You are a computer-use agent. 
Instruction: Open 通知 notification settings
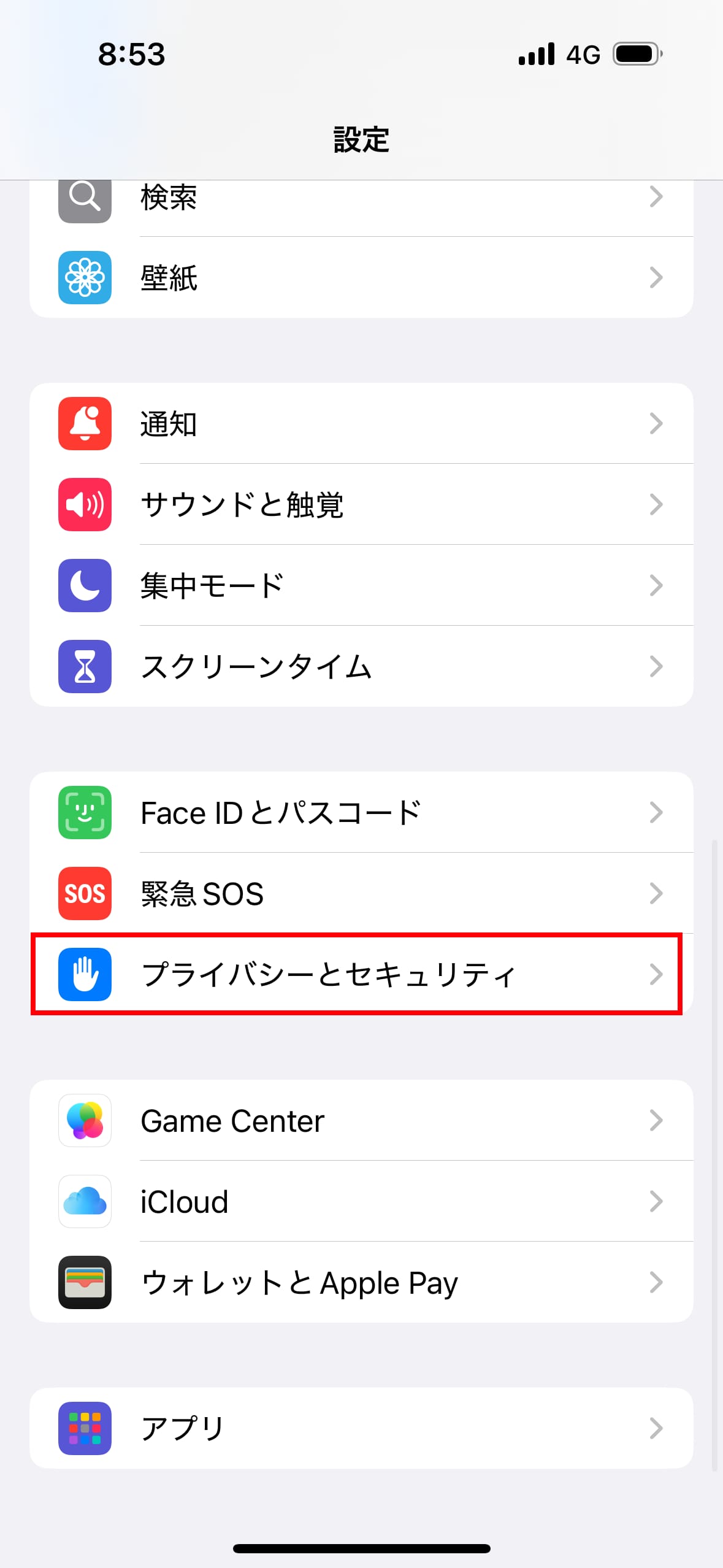[x=361, y=424]
